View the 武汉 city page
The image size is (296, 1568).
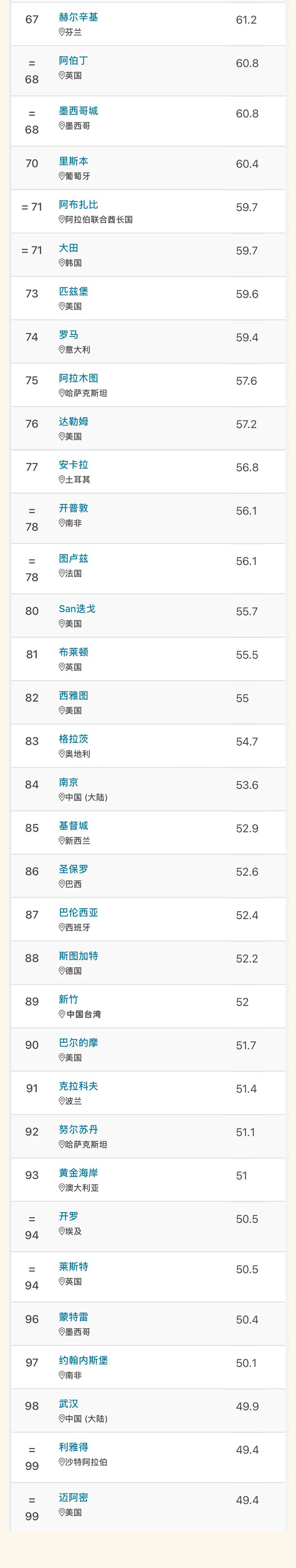coord(69,1404)
